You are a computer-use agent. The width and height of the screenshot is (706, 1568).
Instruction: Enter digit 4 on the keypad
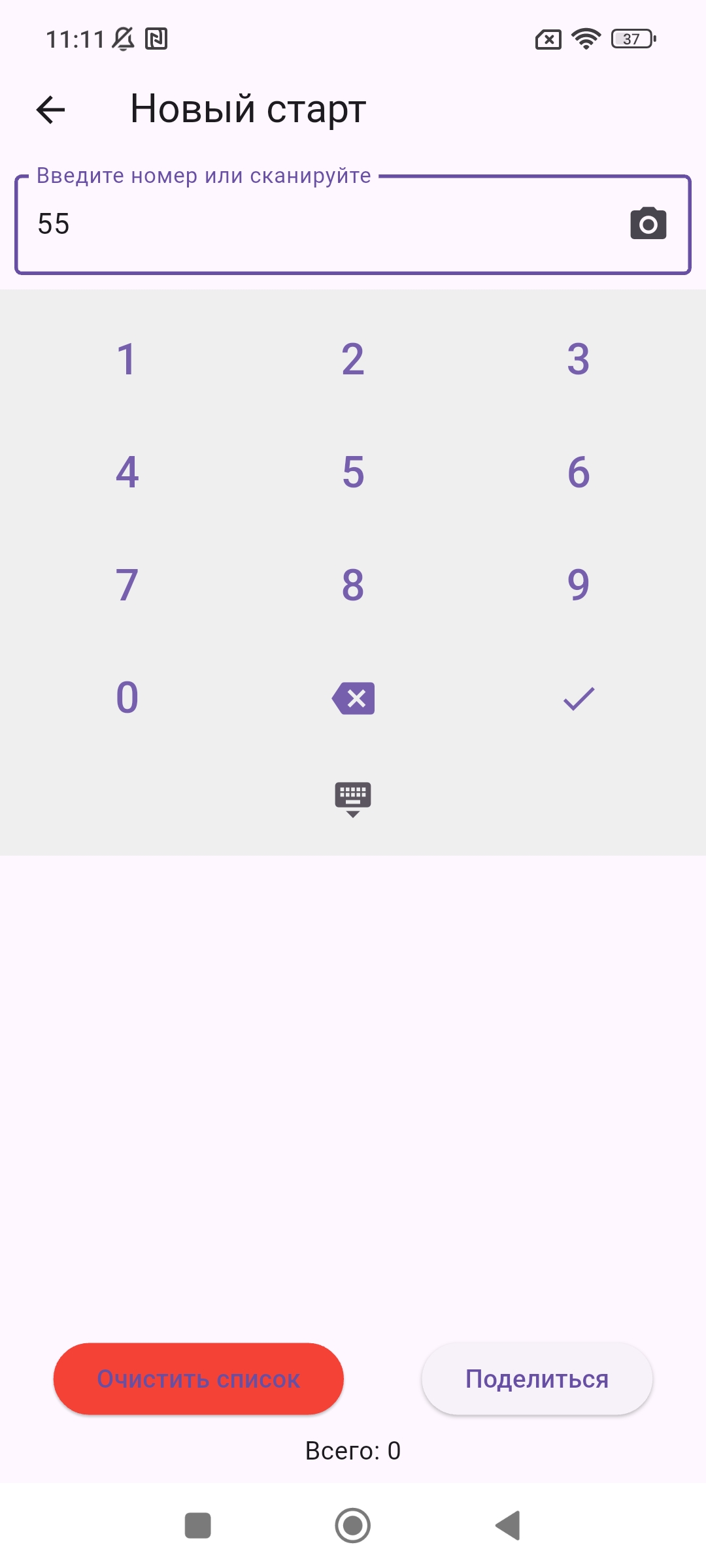(x=127, y=472)
